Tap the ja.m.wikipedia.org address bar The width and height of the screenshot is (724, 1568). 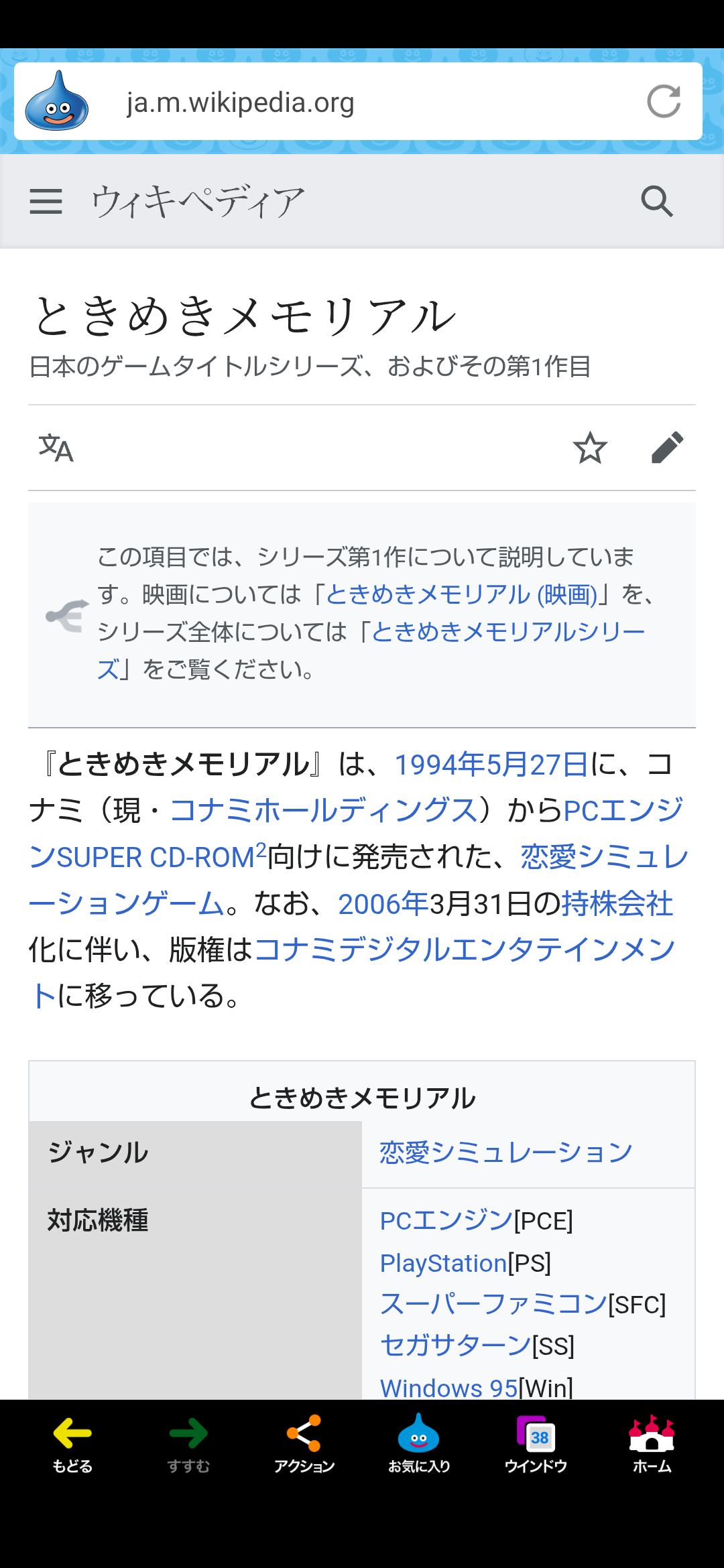coord(358,102)
